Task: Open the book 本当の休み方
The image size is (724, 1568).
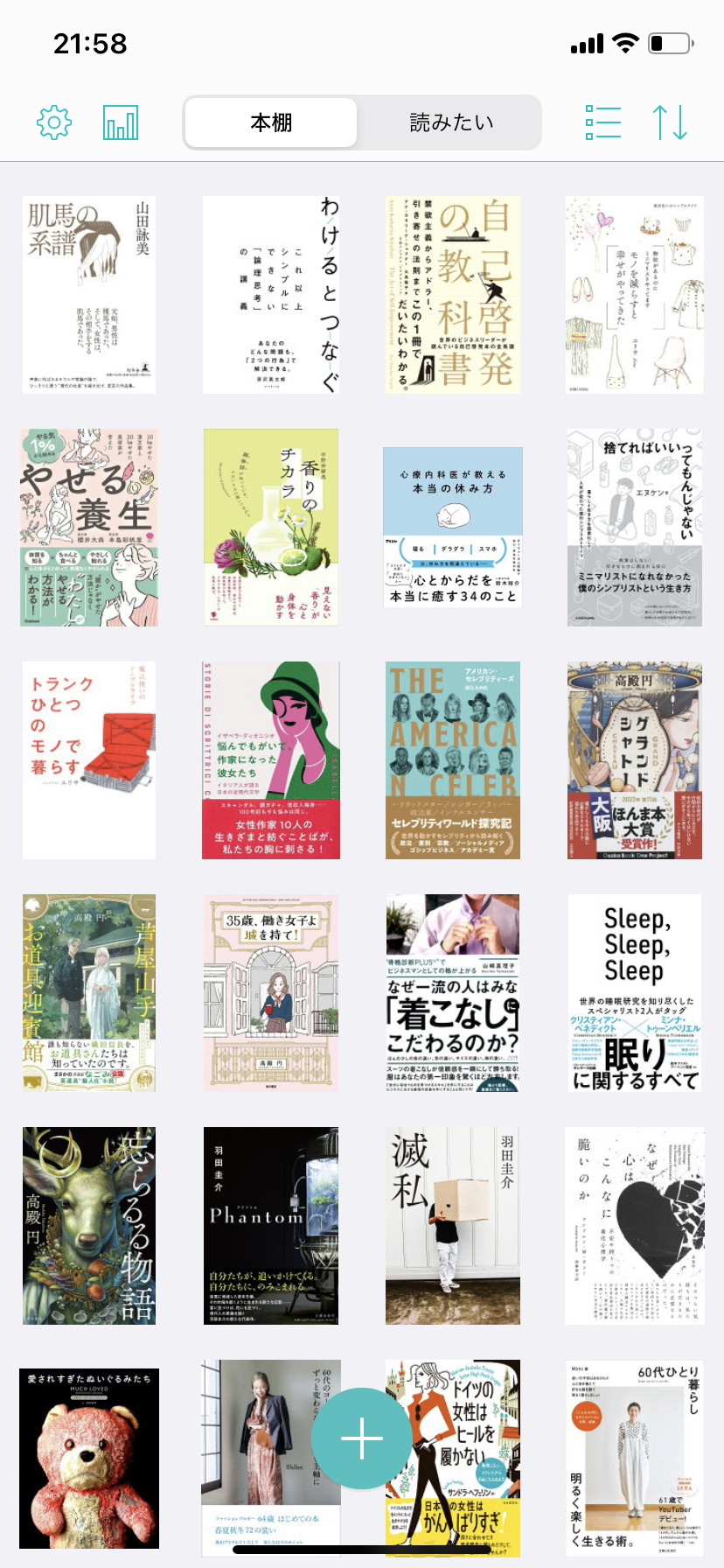Action: 453,528
